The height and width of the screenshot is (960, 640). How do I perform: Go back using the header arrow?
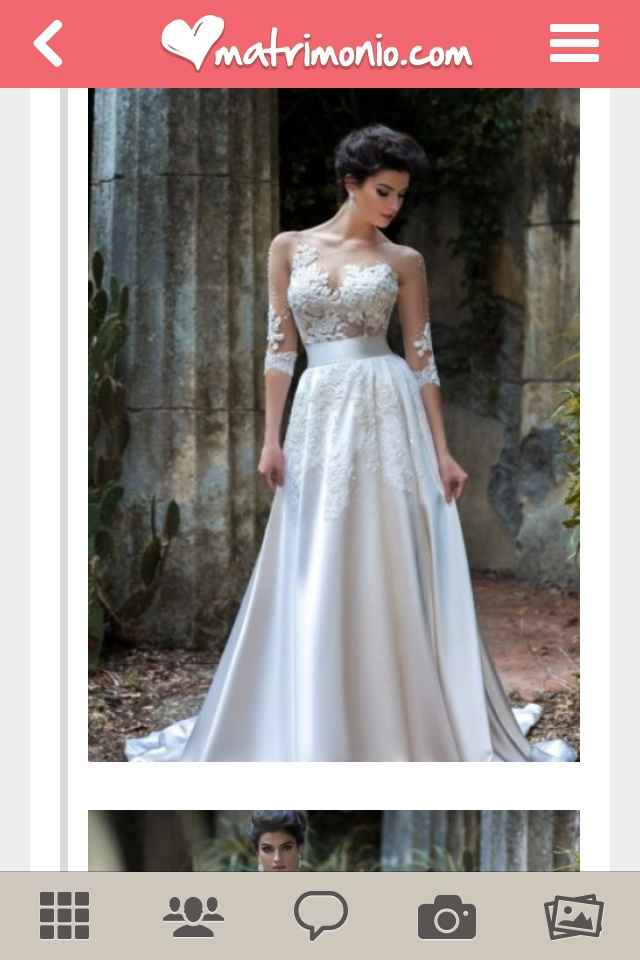click(48, 44)
